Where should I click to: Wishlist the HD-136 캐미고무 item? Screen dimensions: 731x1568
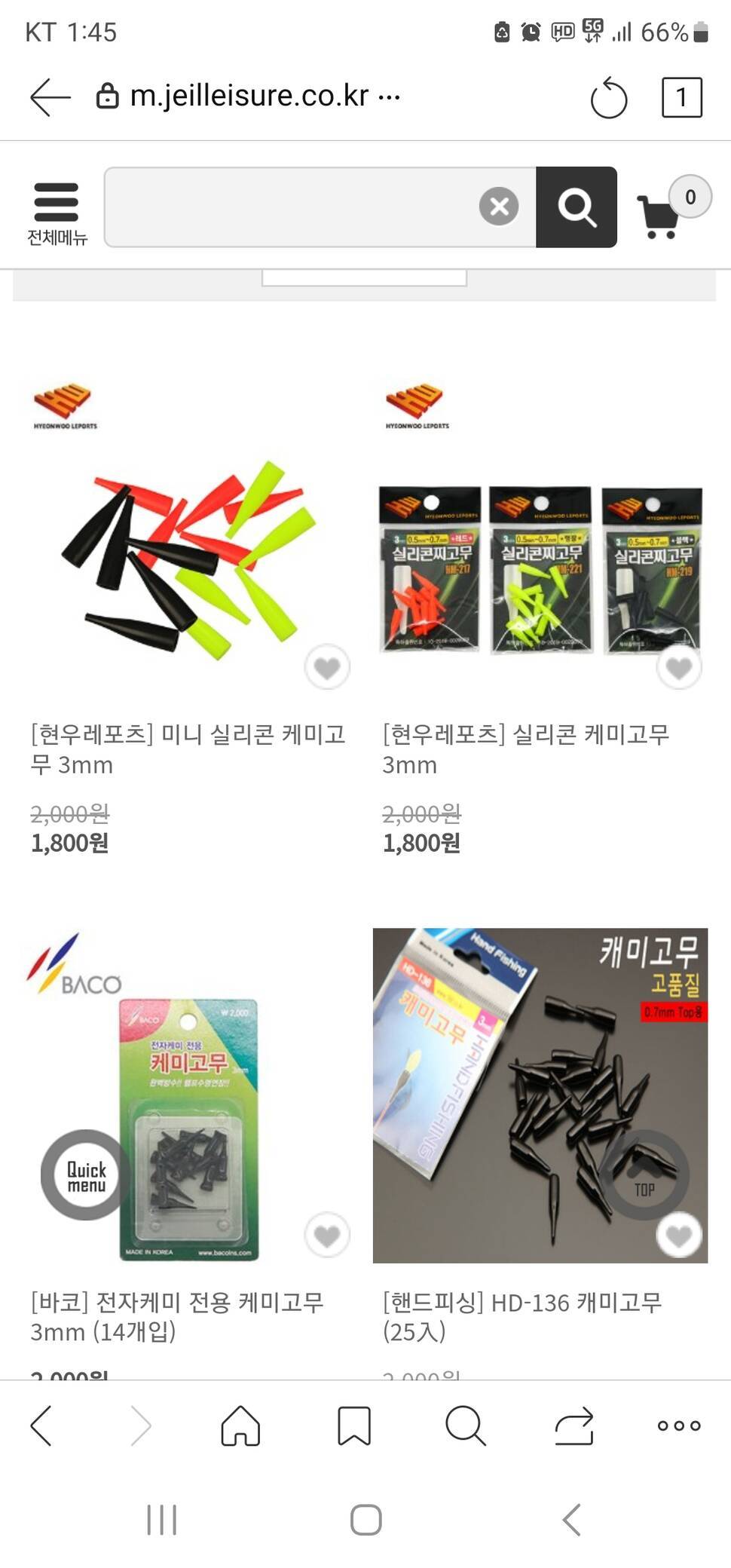(x=679, y=1235)
